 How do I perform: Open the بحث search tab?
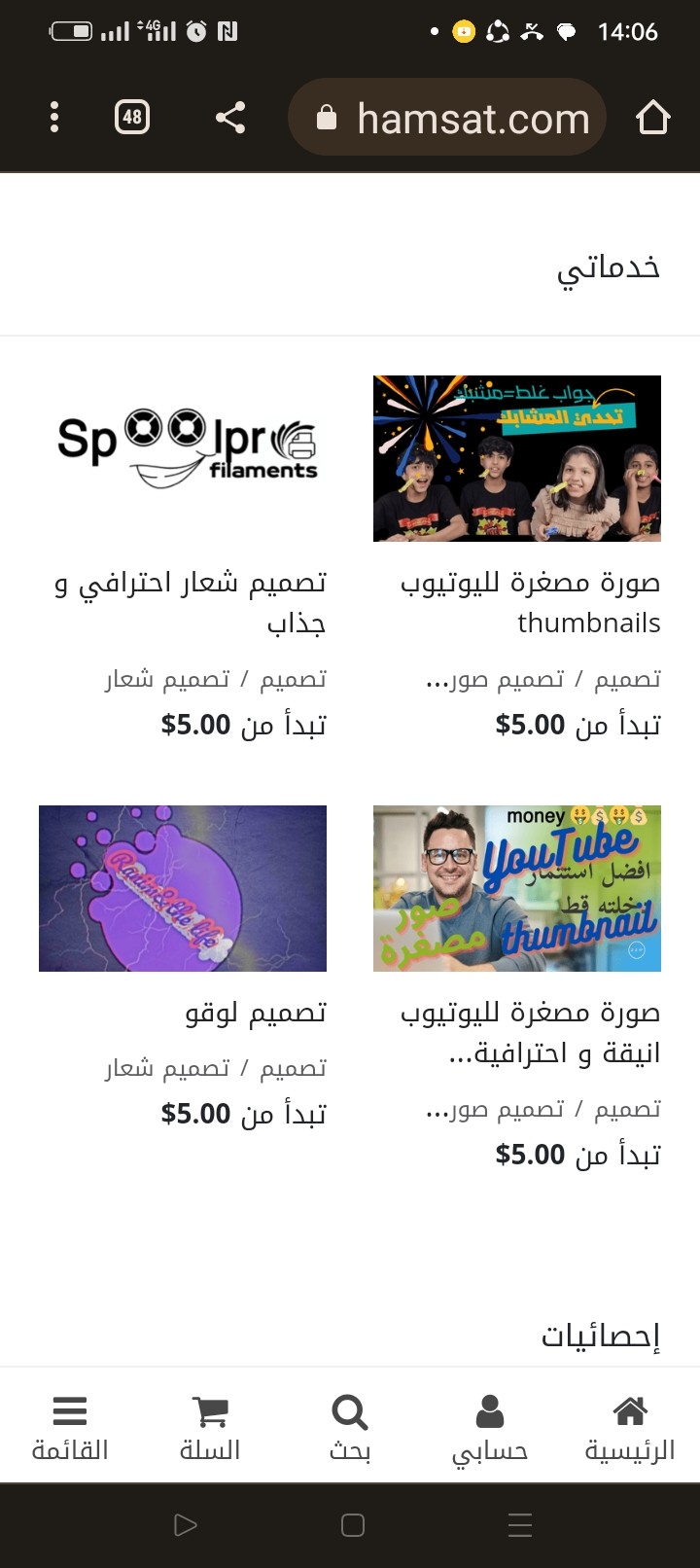point(350,1427)
